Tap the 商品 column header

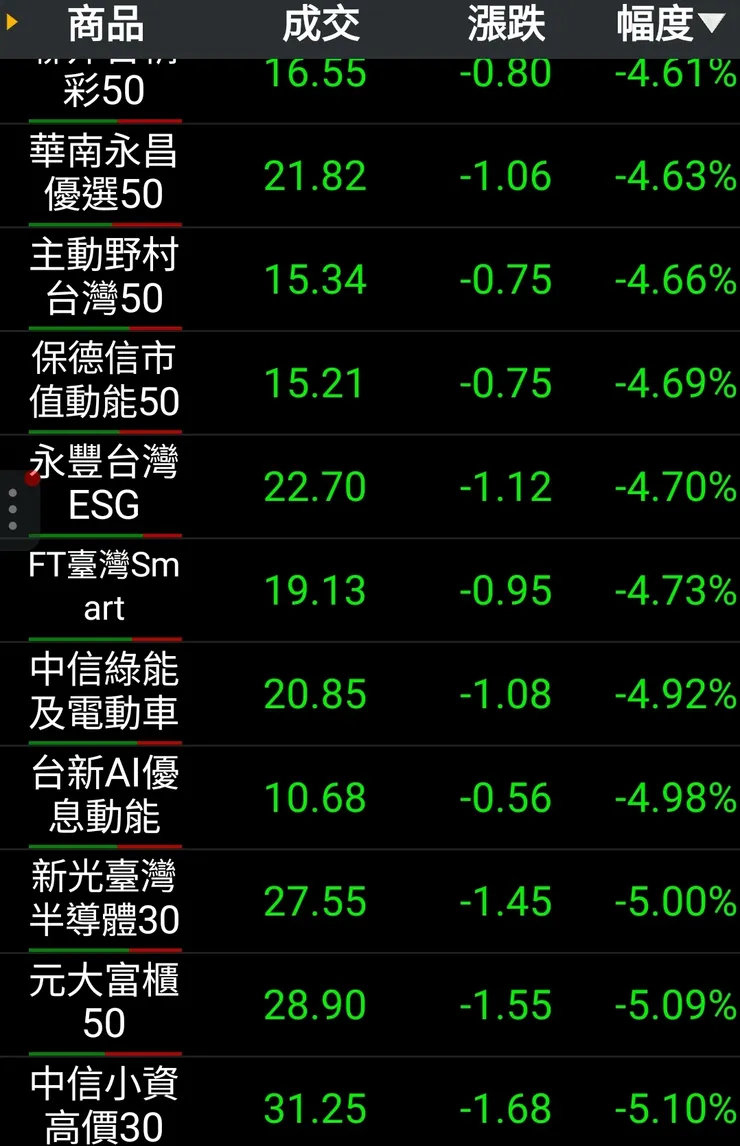pos(105,26)
